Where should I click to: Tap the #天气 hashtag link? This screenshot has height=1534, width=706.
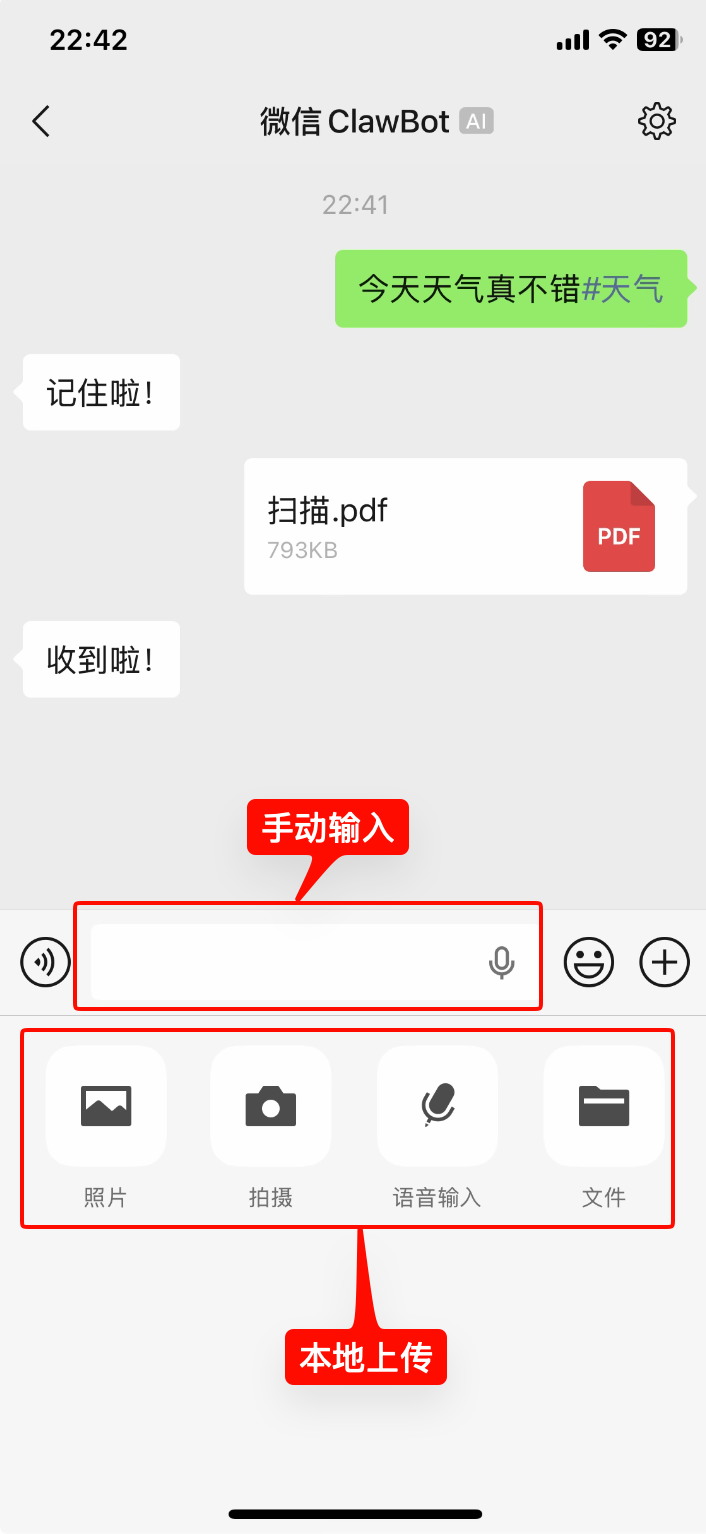[622, 289]
